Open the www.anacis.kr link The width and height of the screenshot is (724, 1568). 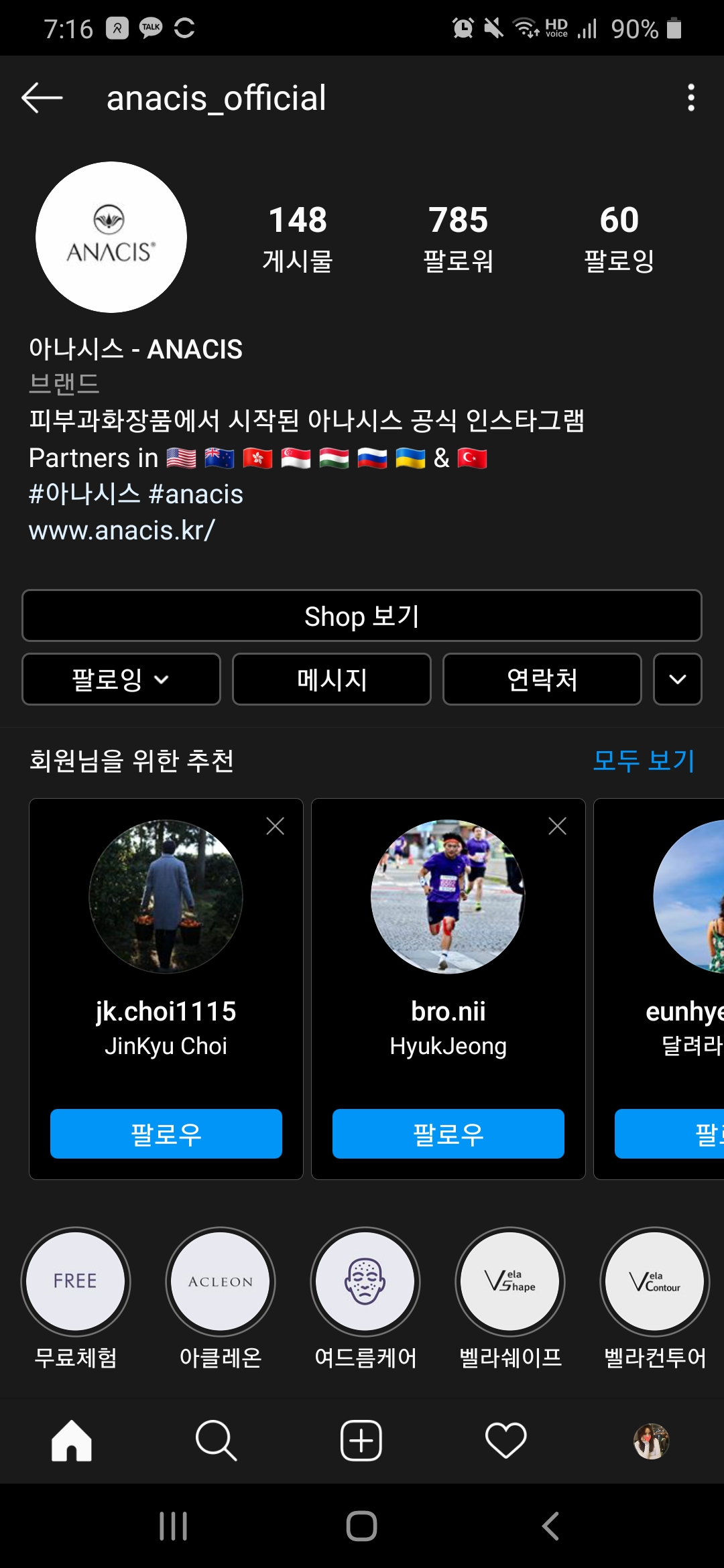tap(122, 530)
